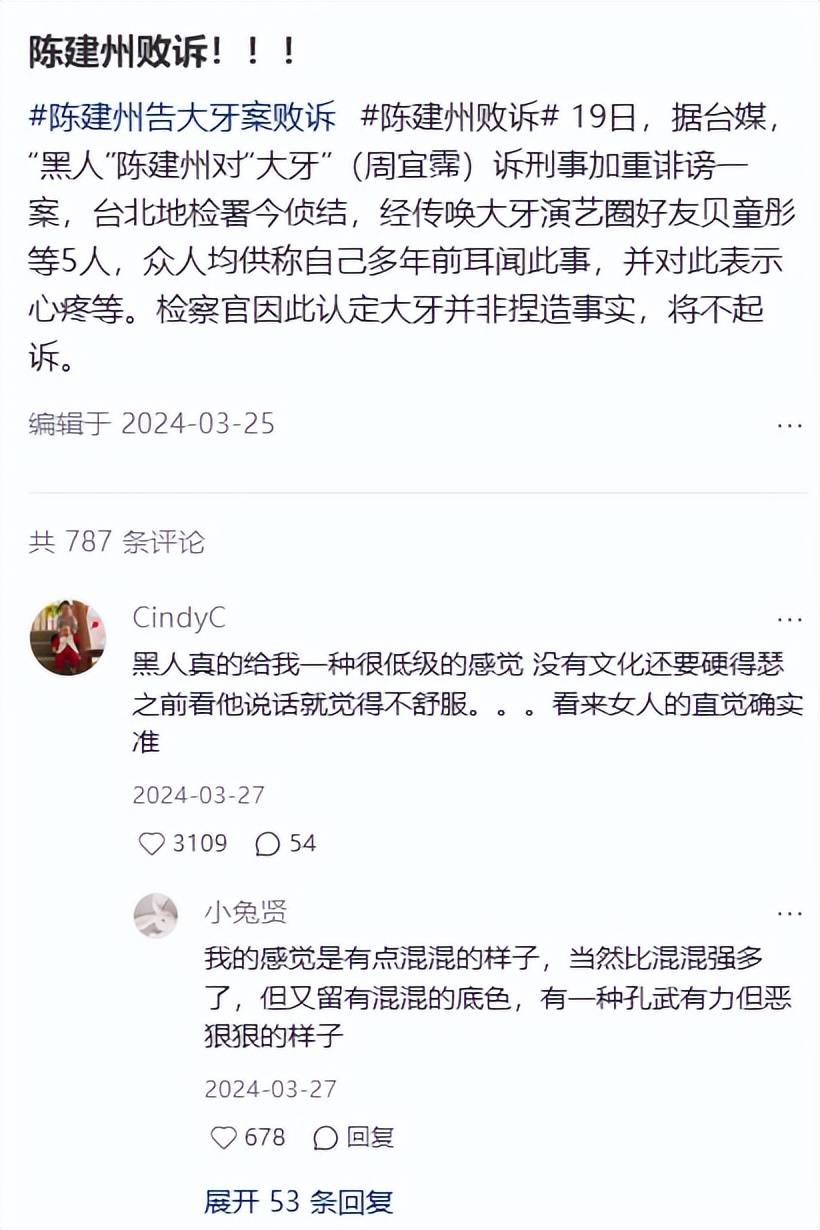Open 小兔贤's avatar
Image resolution: width=820 pixels, height=1230 pixels.
tap(156, 914)
